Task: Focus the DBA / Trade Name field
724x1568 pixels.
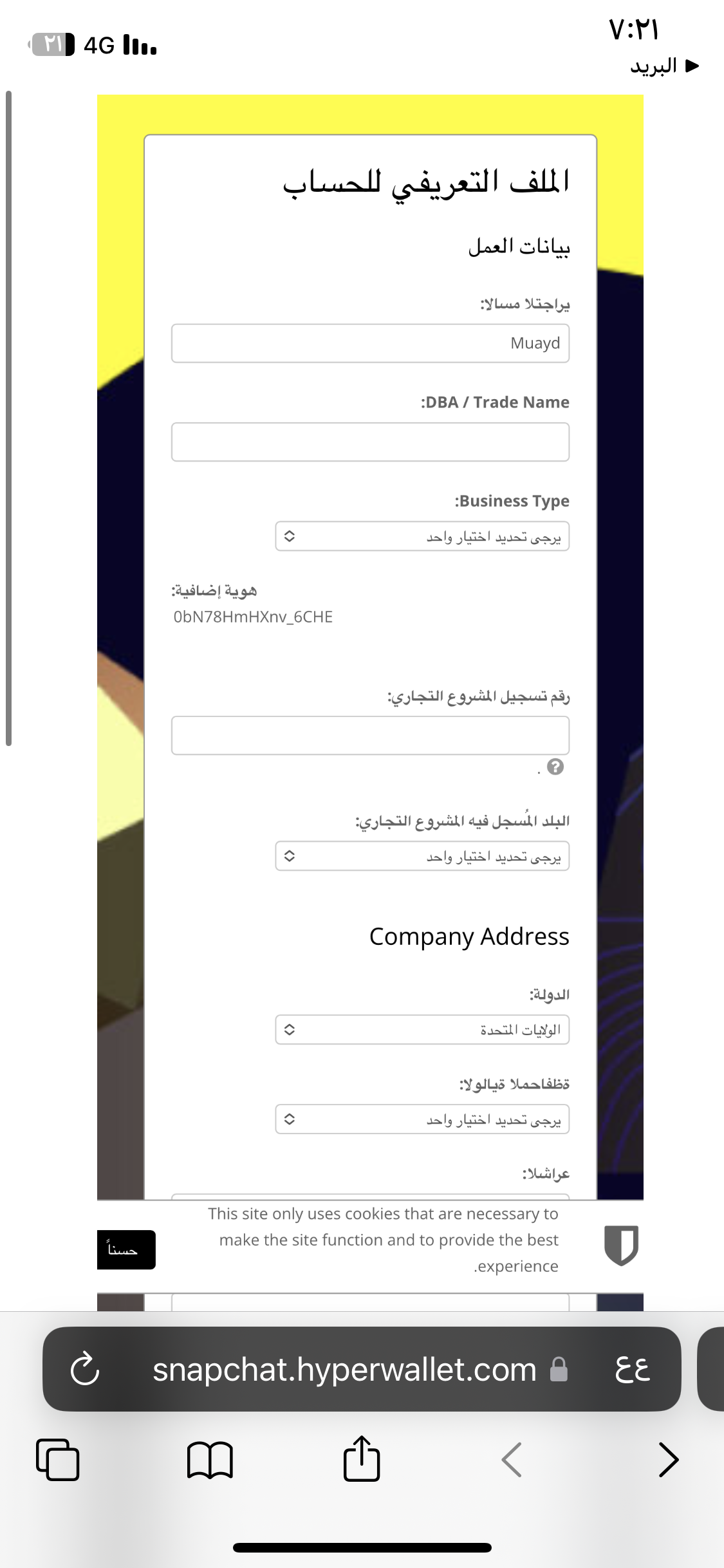Action: click(370, 442)
